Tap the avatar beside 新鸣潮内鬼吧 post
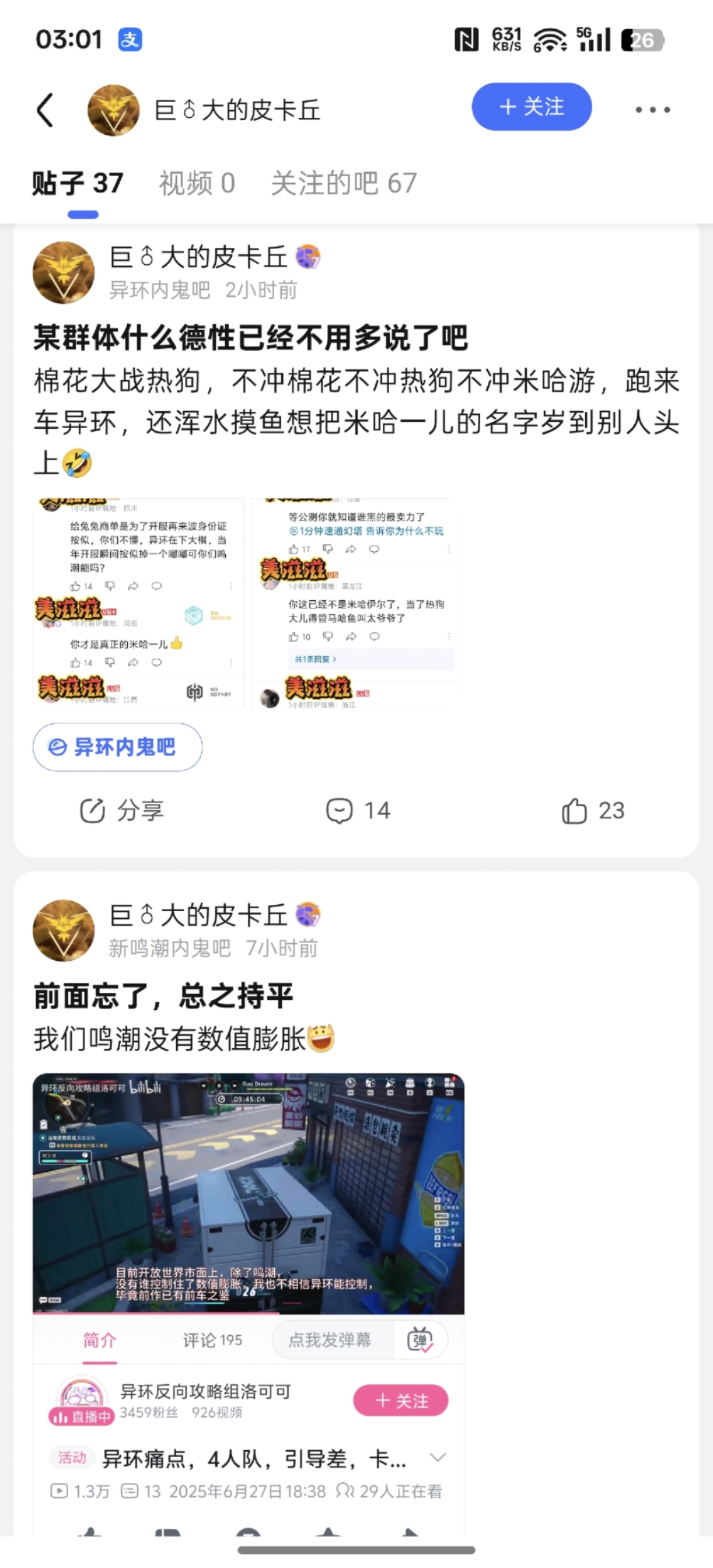Viewport: 713px width, 1568px height. 63,931
